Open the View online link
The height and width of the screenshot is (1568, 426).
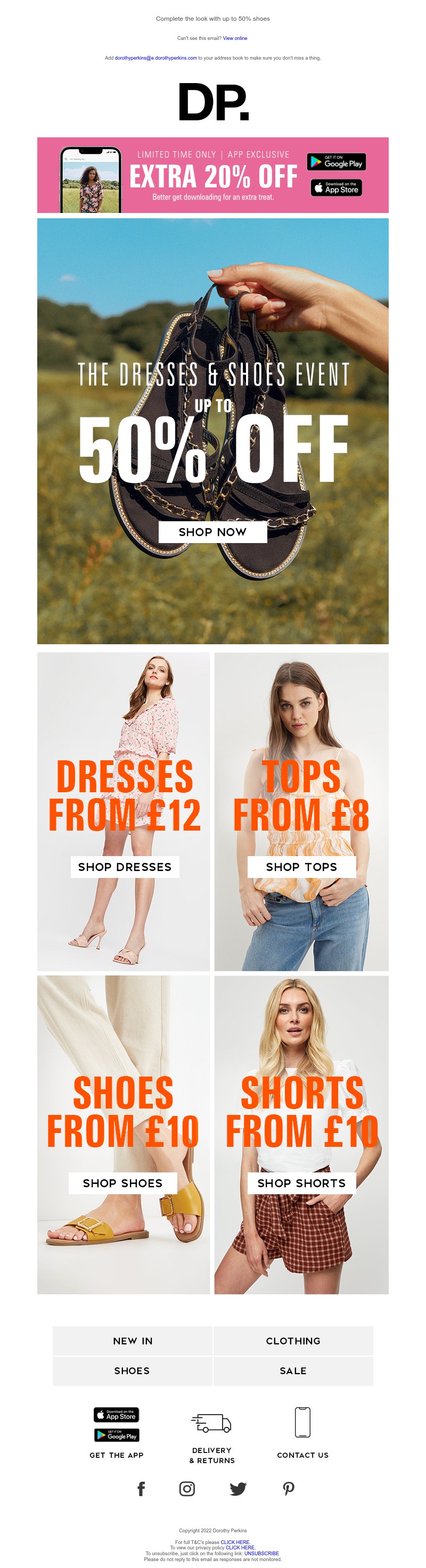tap(235, 38)
